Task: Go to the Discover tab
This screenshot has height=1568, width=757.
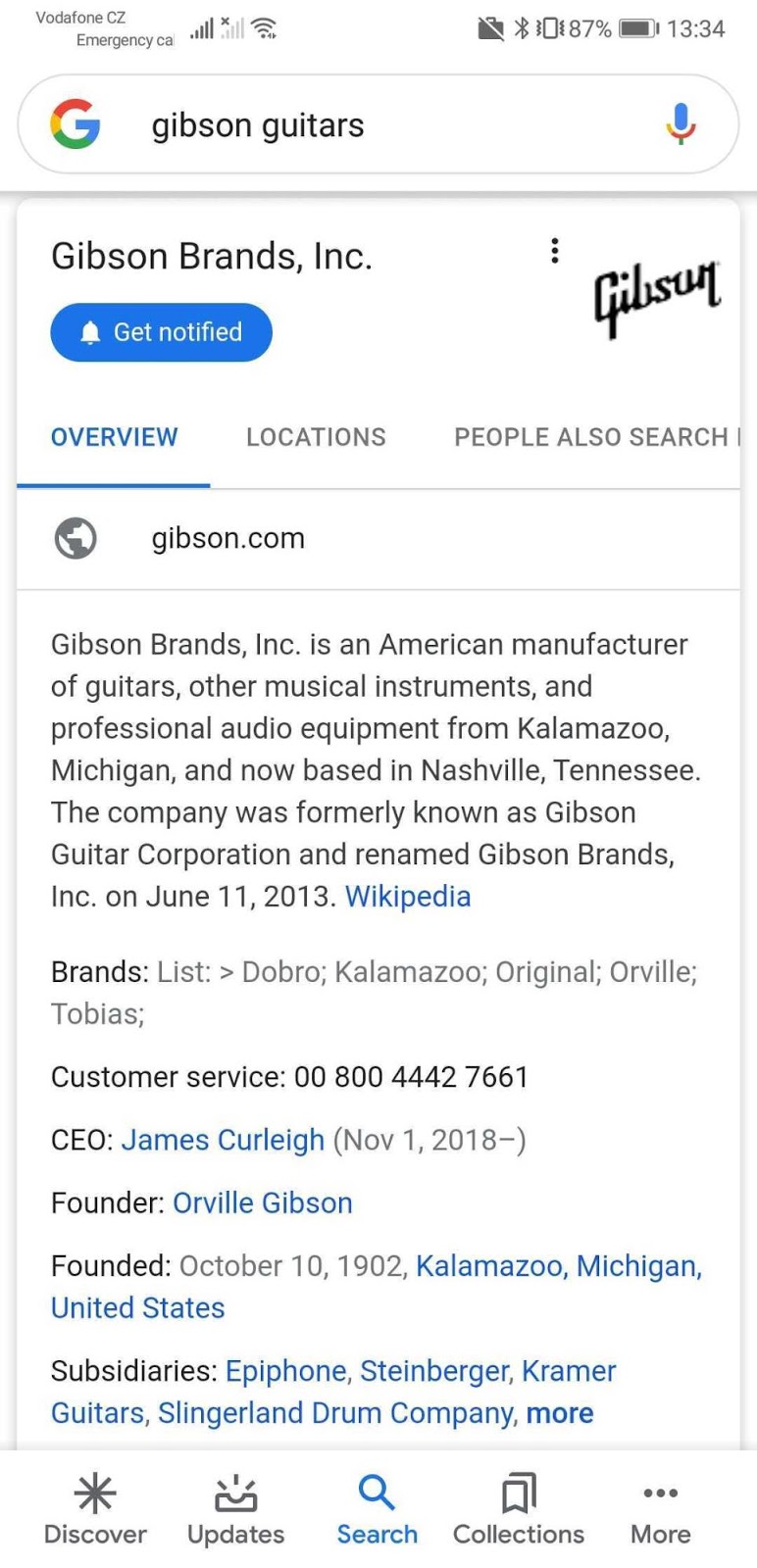Action: point(95,1511)
